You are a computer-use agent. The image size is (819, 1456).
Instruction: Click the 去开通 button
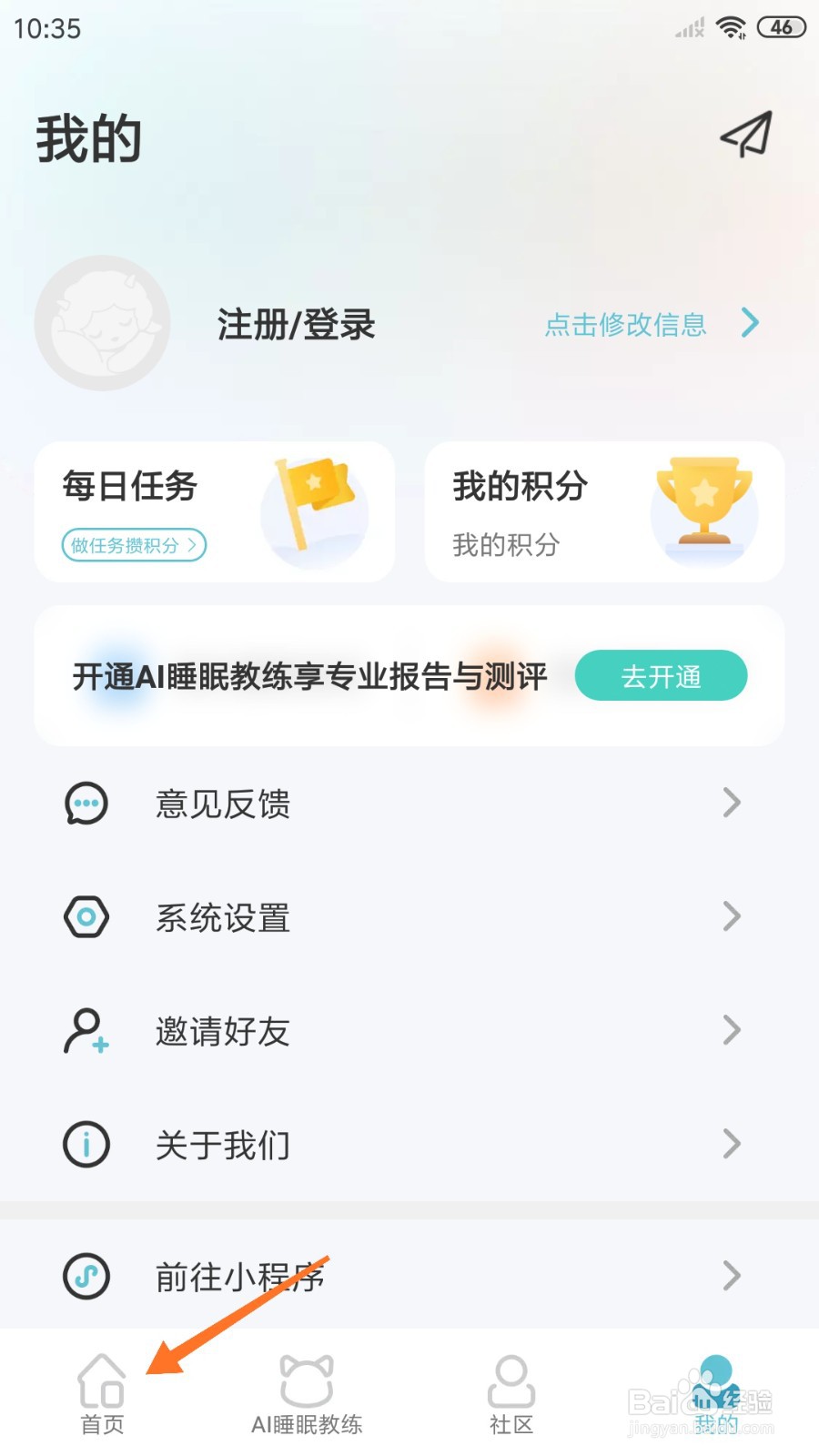click(662, 676)
